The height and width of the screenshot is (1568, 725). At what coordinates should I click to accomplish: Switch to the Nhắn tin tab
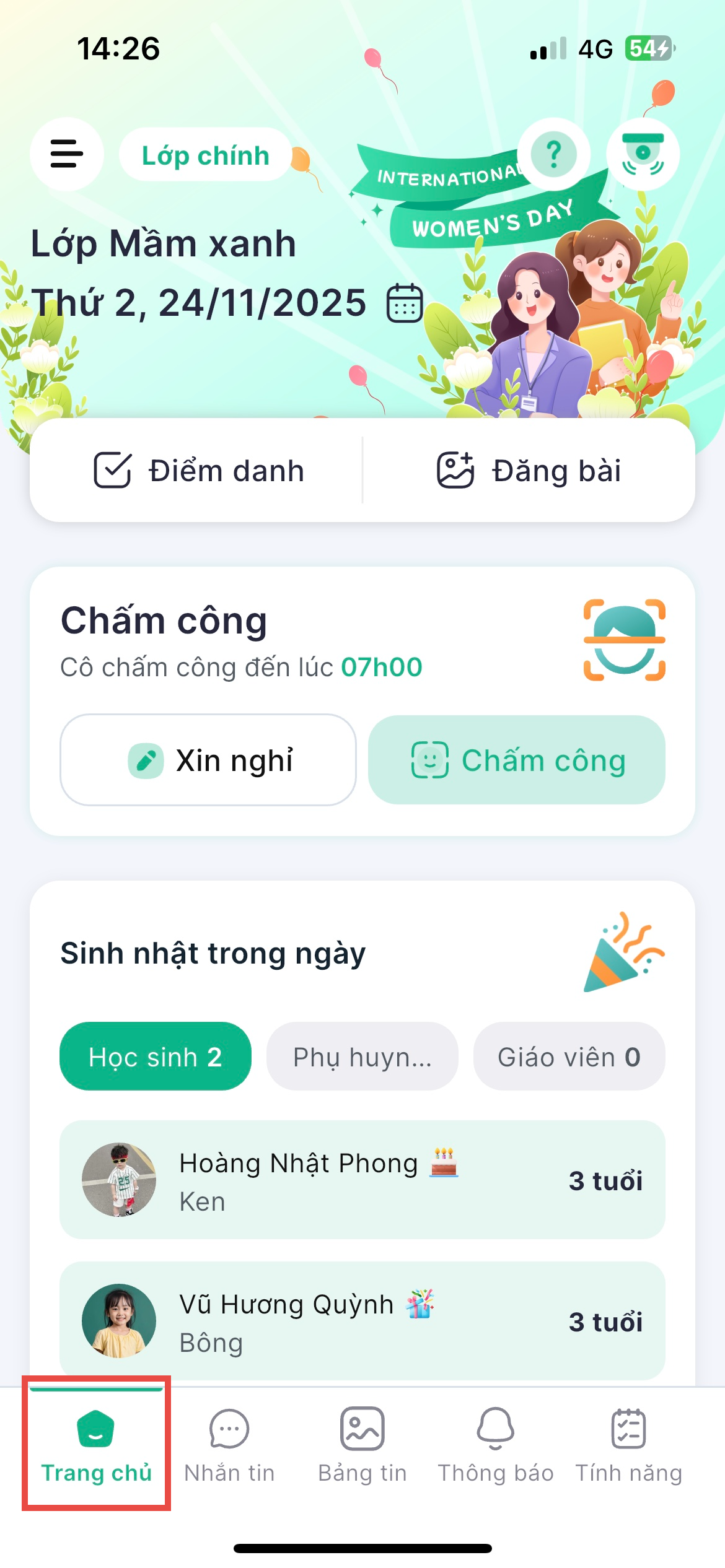tap(229, 1446)
